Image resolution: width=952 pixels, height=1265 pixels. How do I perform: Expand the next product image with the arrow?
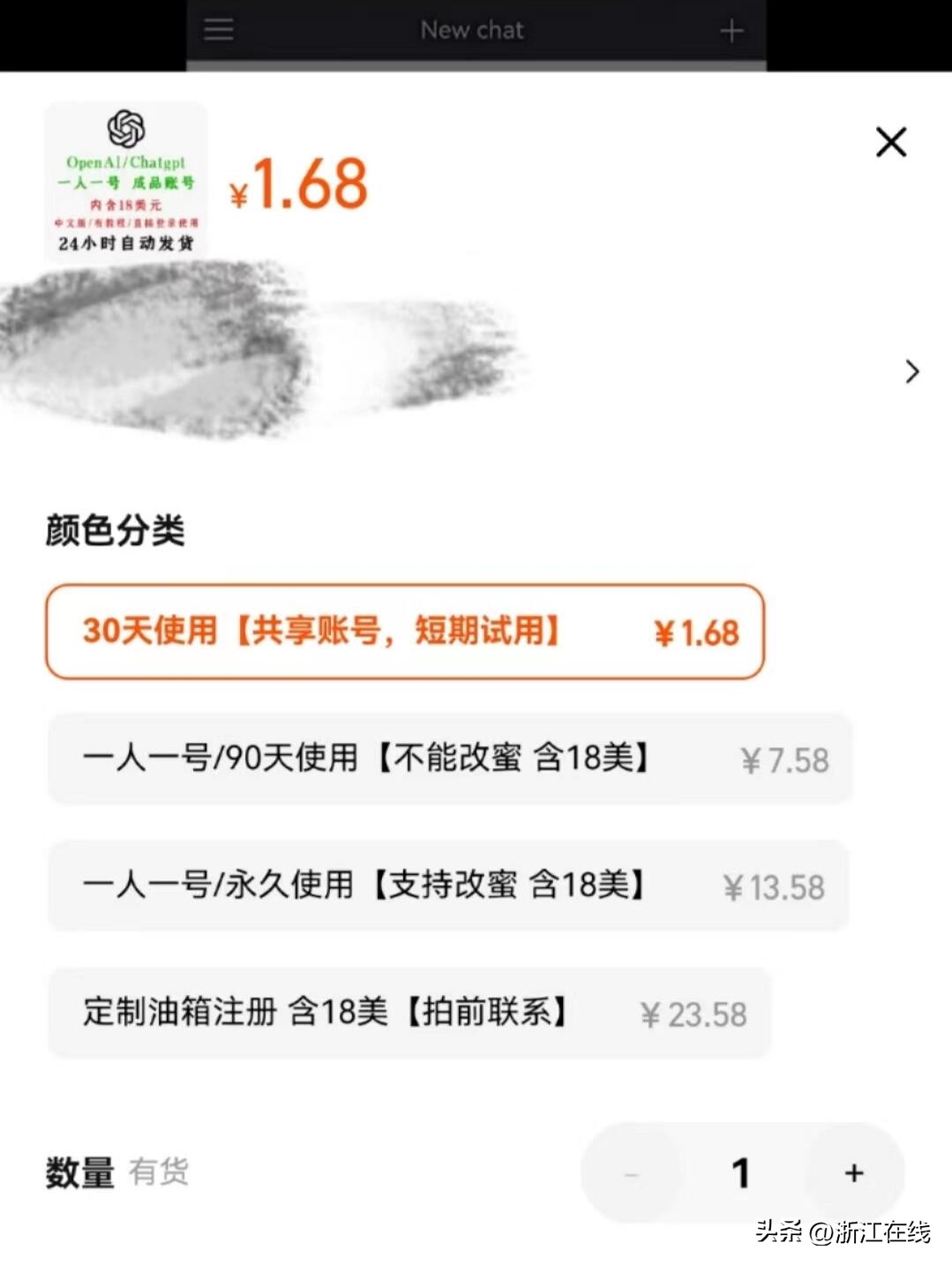pyautogui.click(x=912, y=372)
